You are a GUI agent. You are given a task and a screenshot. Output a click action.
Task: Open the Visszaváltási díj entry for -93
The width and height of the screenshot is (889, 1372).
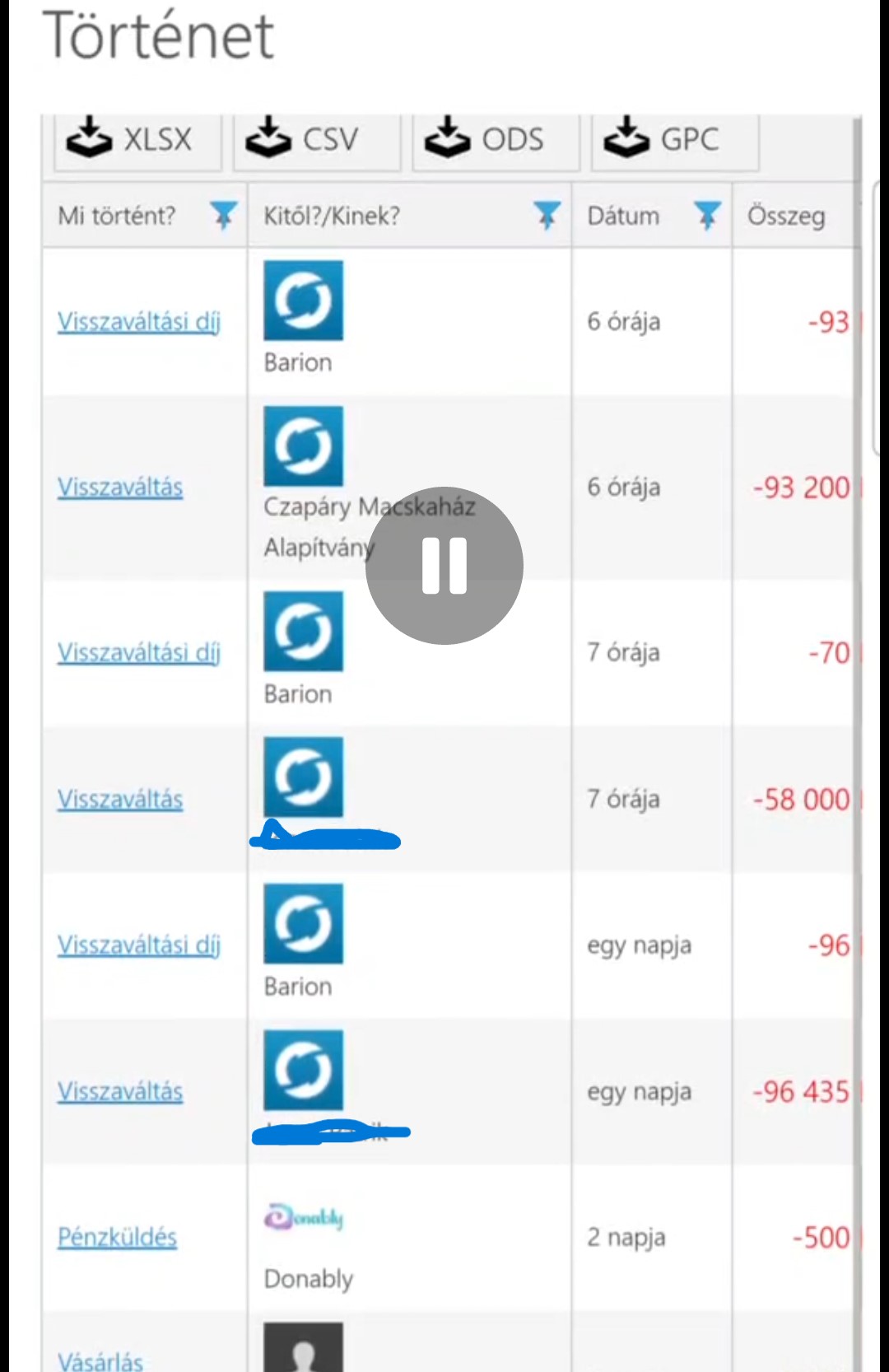(139, 321)
